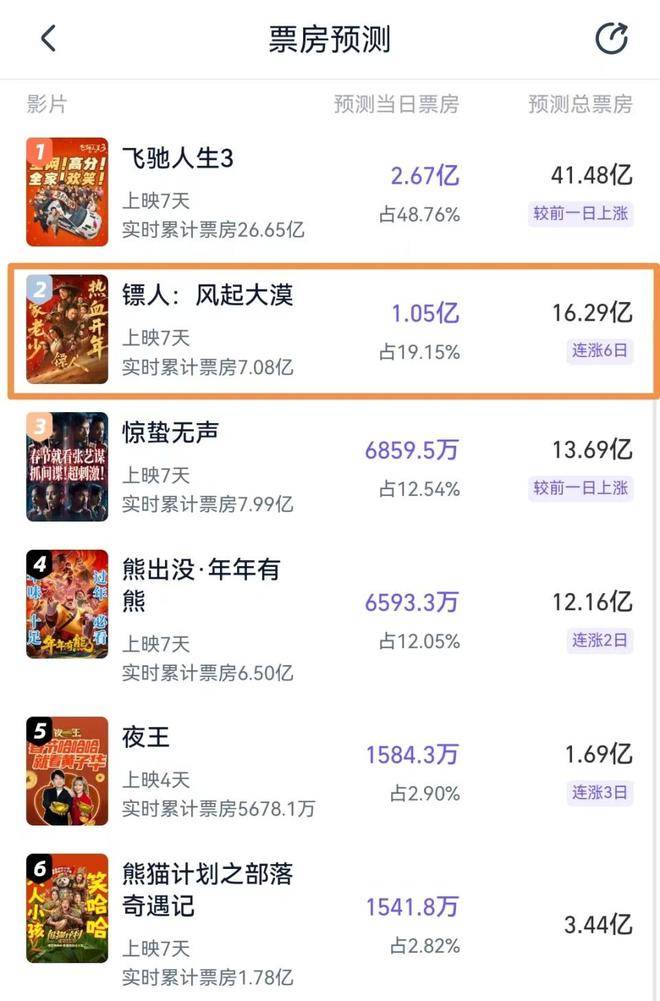Go back from the box office forecast
Screen dimensions: 660x1001
click(48, 39)
